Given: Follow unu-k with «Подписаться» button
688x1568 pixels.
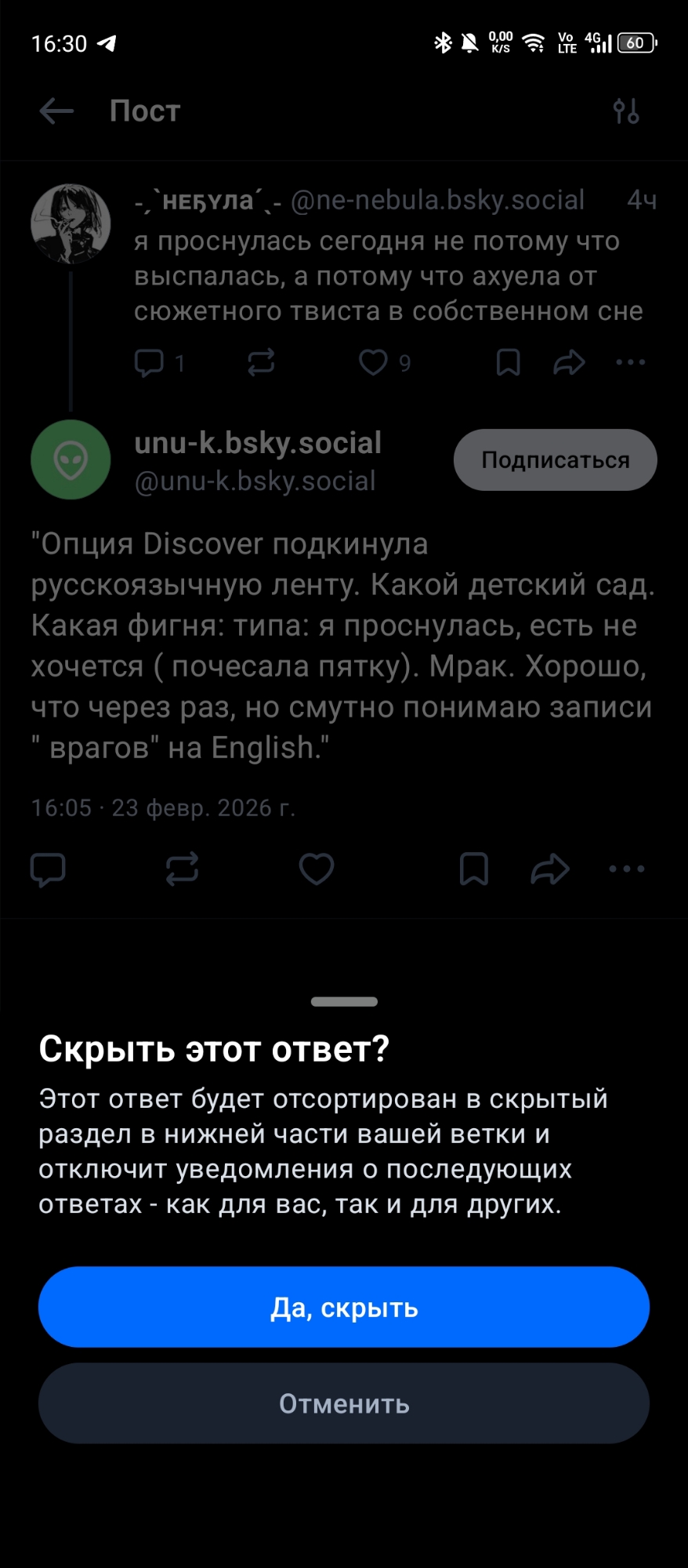Looking at the screenshot, I should [555, 459].
